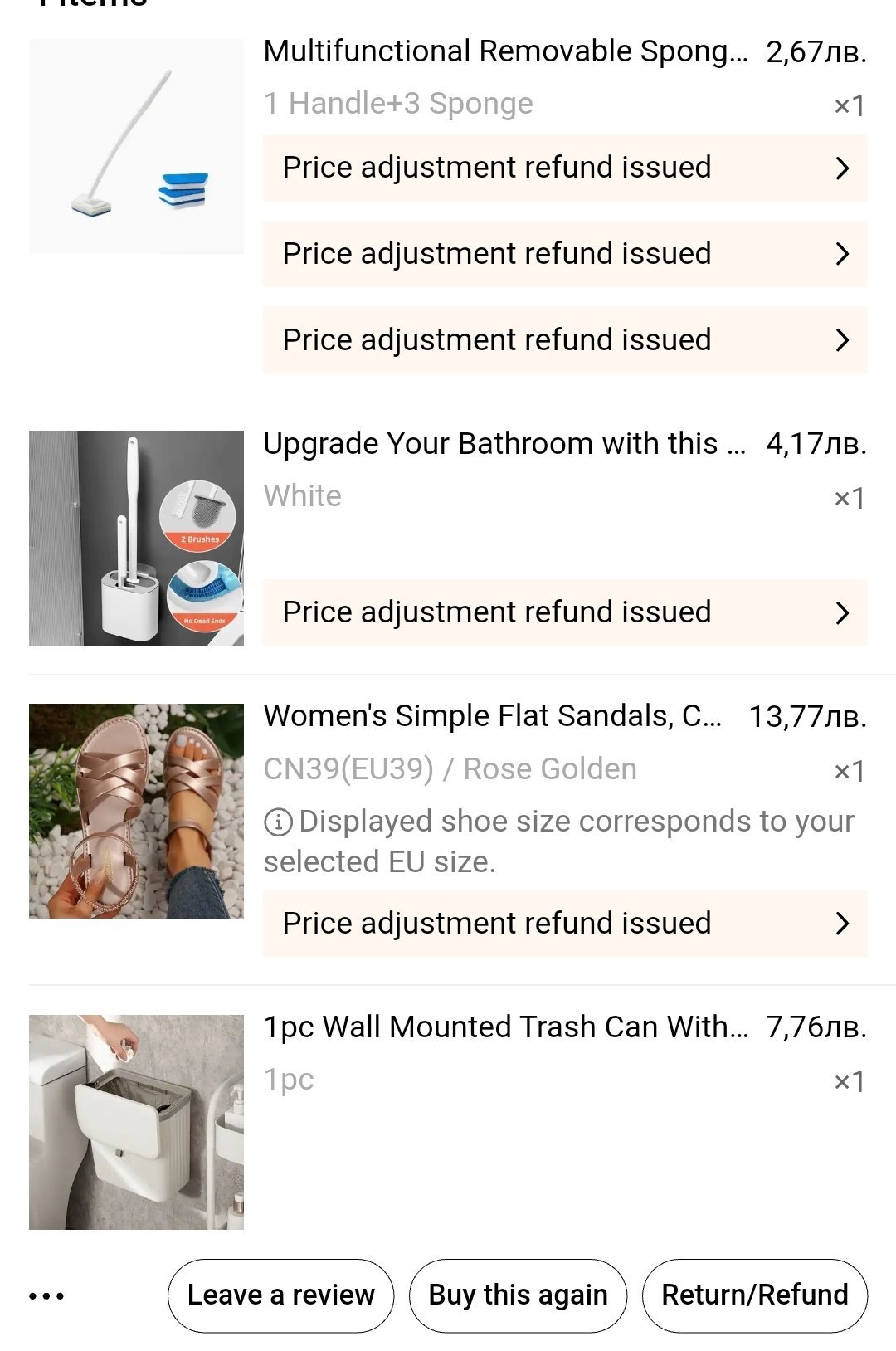Tap the Leave a review button
The image size is (896, 1351).
click(x=280, y=1295)
